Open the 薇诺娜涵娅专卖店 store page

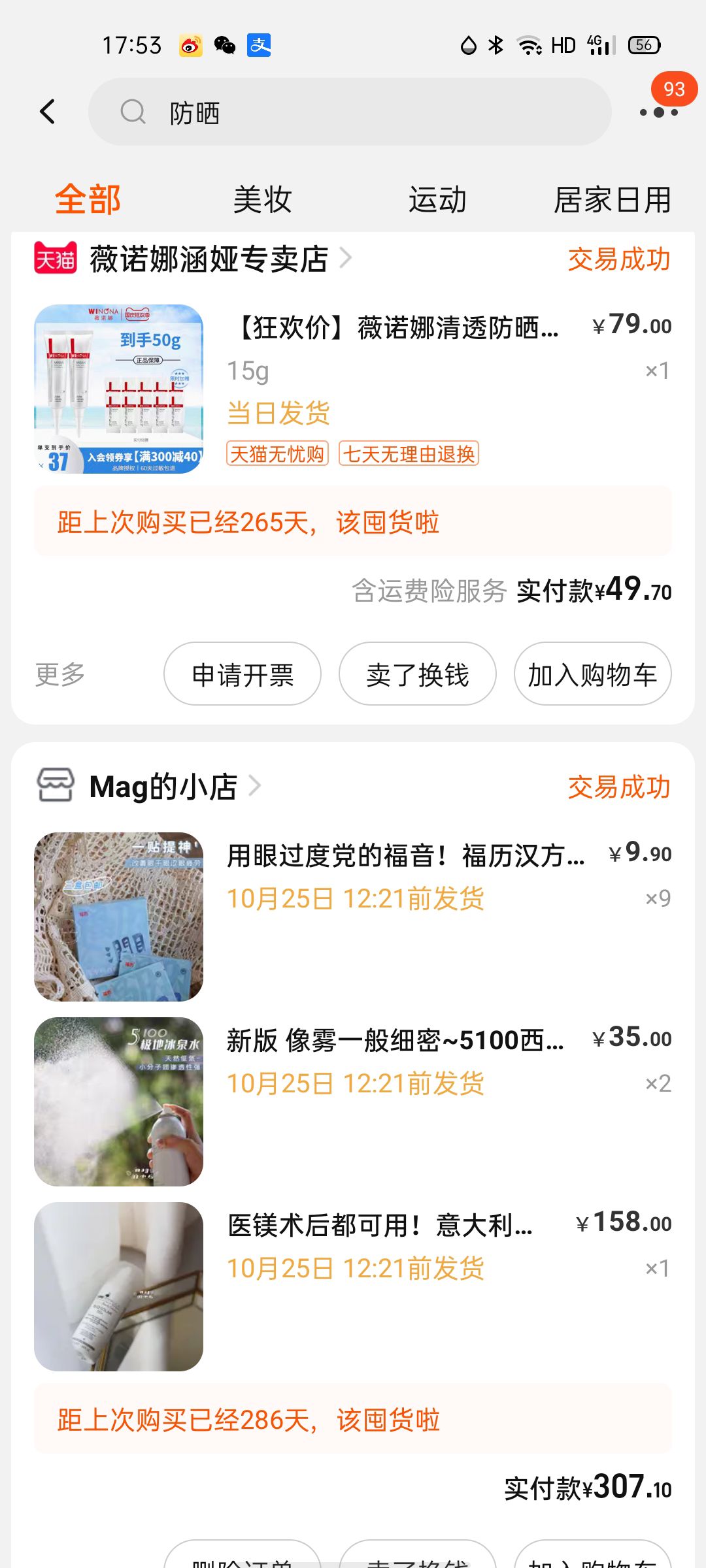(209, 259)
